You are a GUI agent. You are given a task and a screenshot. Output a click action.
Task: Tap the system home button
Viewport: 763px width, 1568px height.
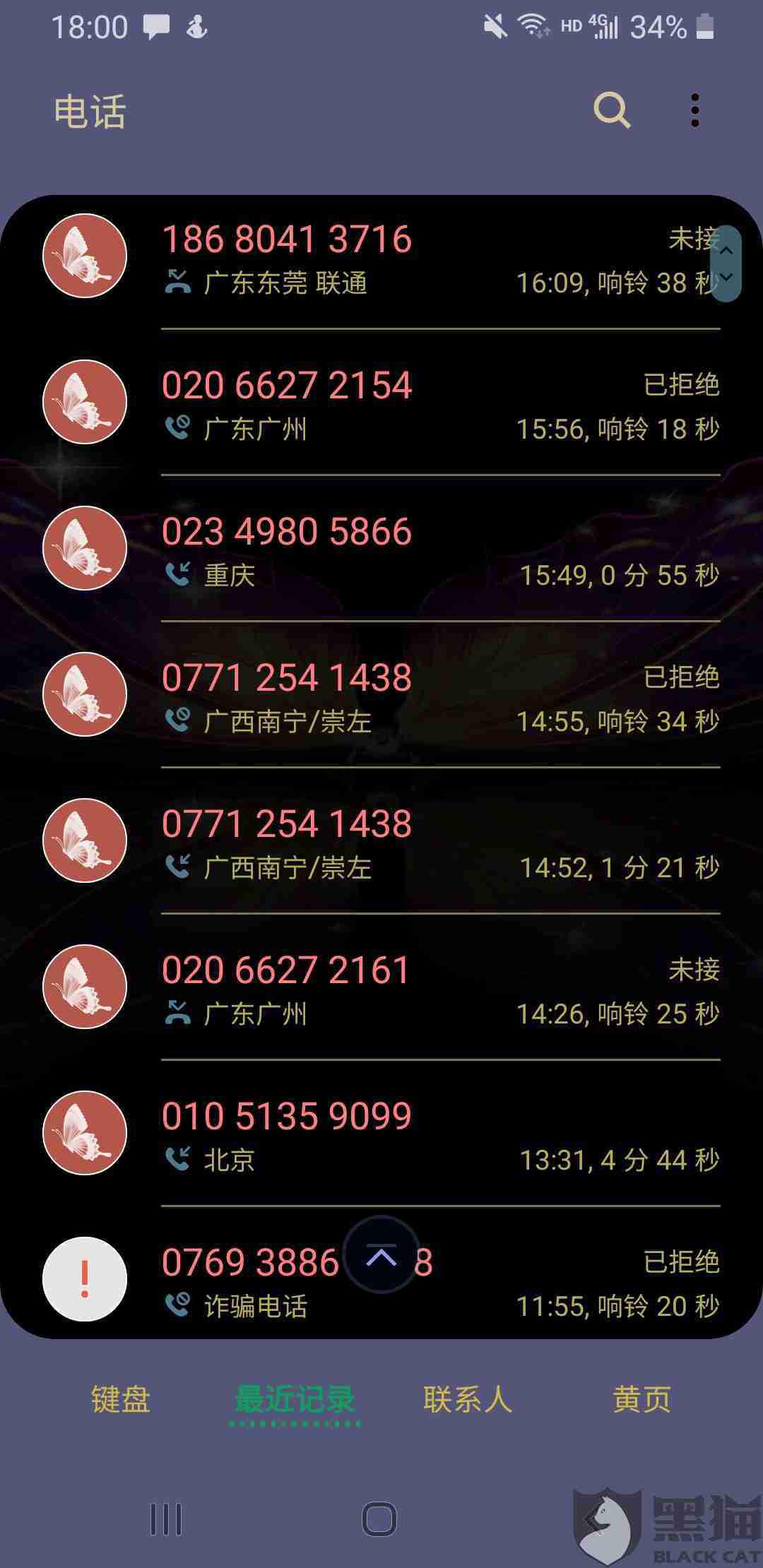tap(380, 1519)
